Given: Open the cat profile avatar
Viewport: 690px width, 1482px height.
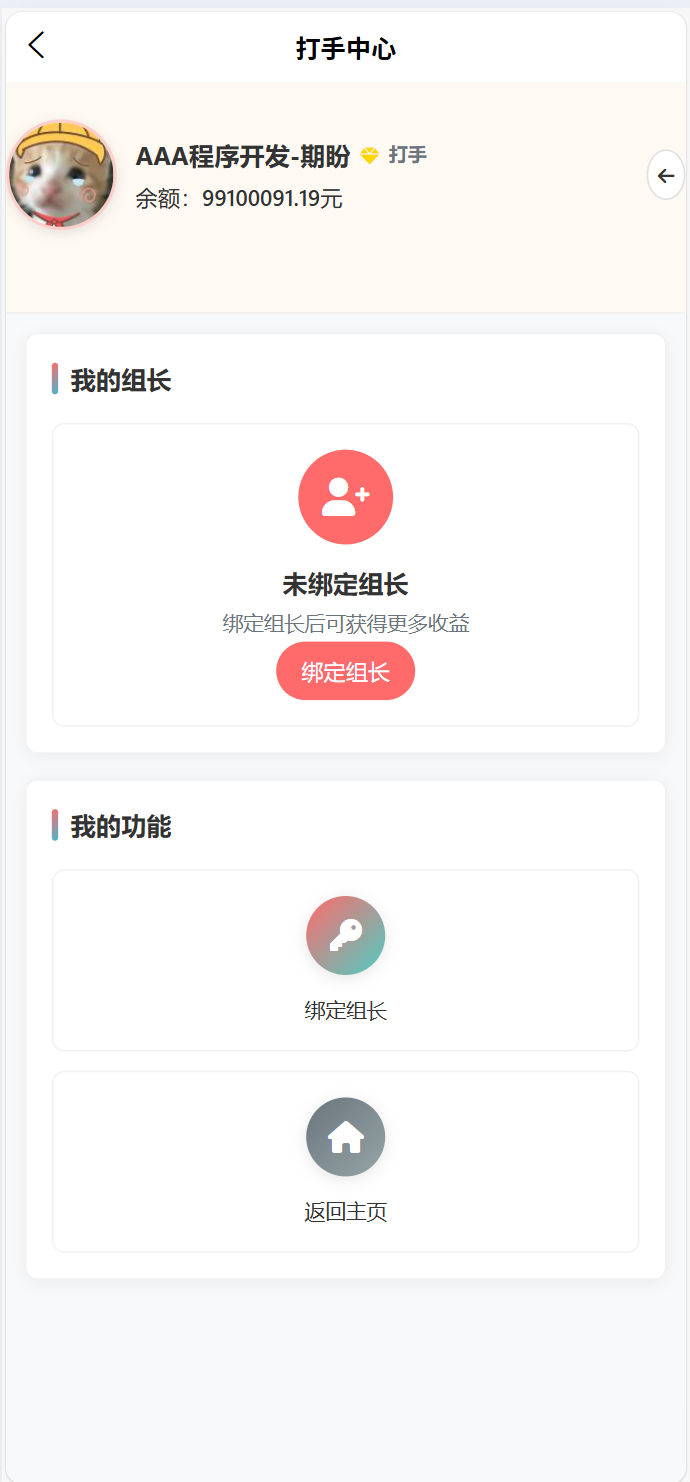Looking at the screenshot, I should click(x=61, y=175).
